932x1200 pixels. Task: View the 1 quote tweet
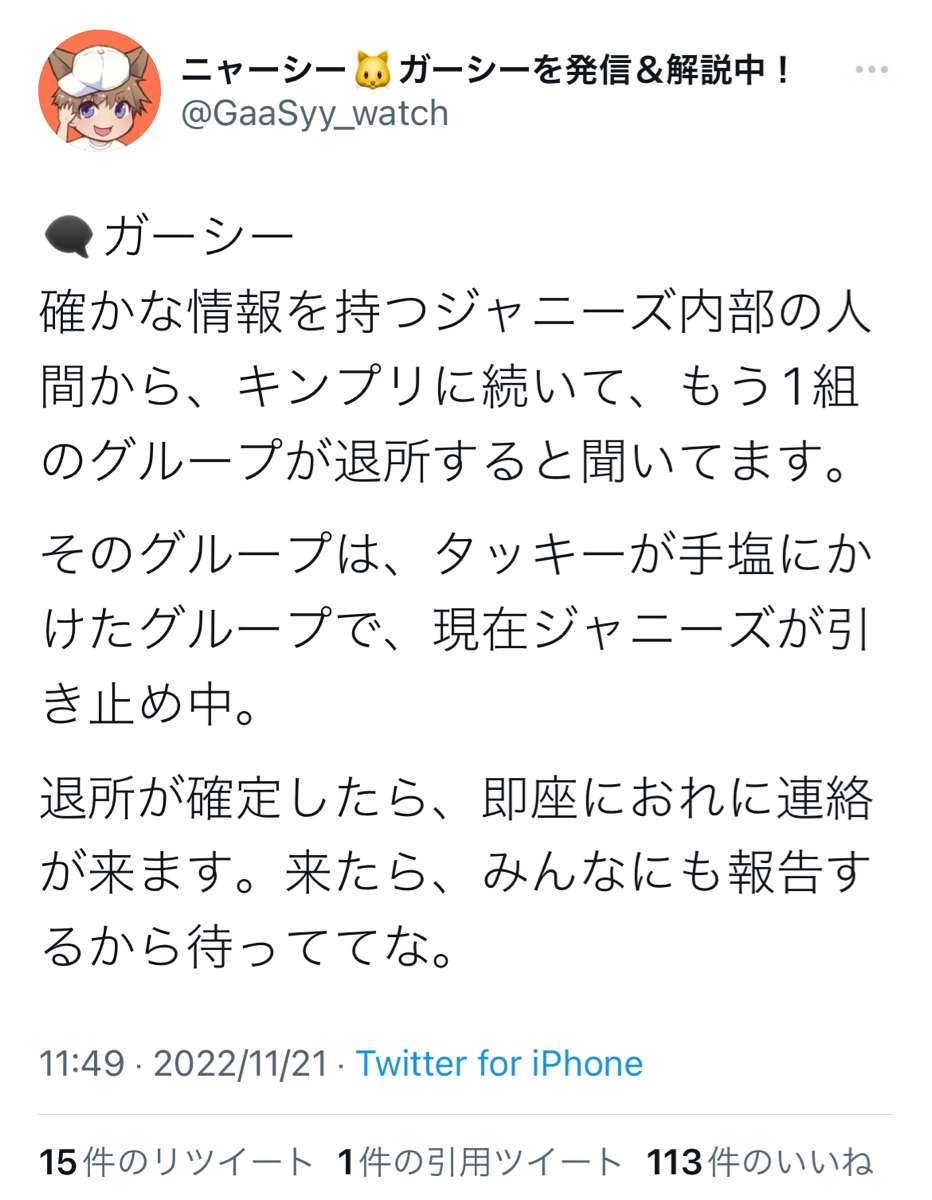pyautogui.click(x=480, y=1162)
